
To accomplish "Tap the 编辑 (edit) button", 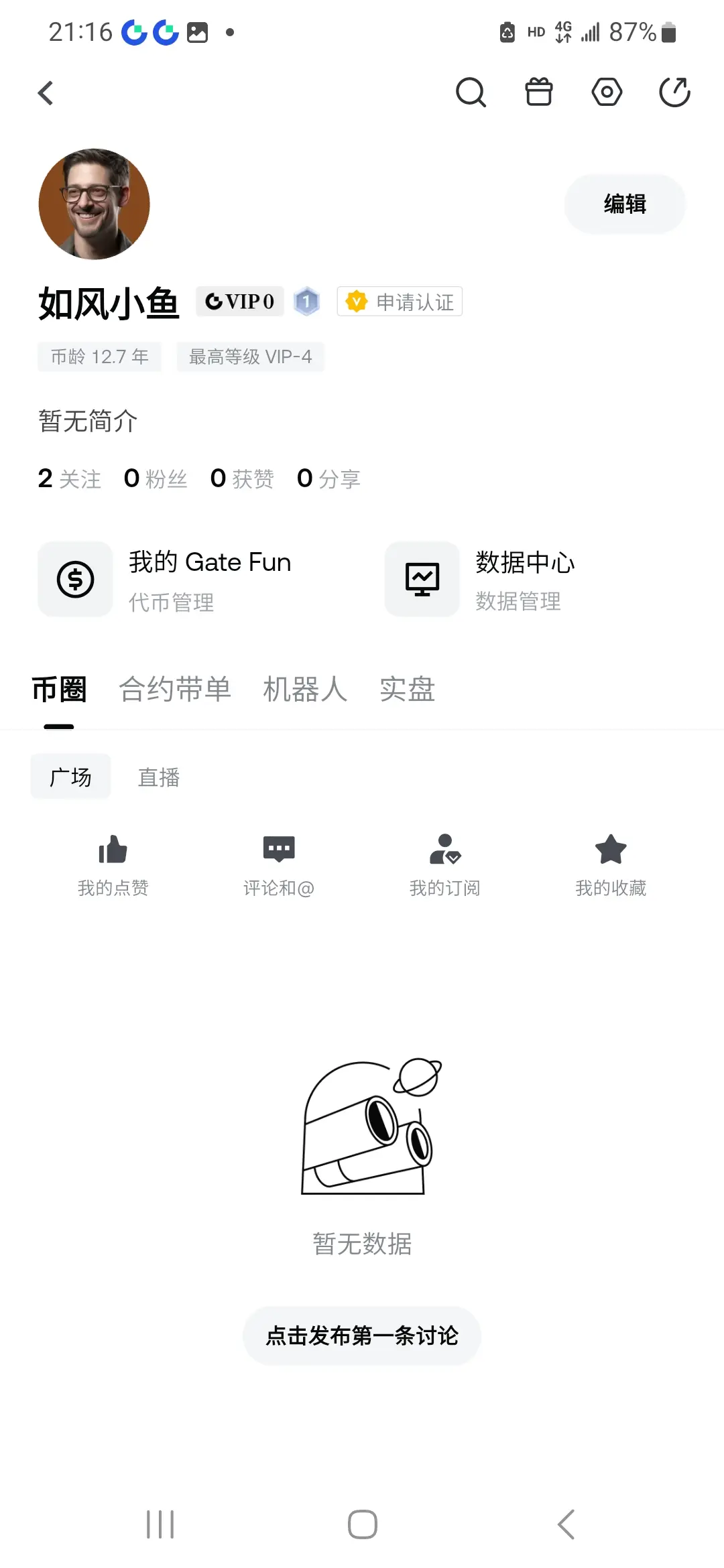I will pos(624,204).
